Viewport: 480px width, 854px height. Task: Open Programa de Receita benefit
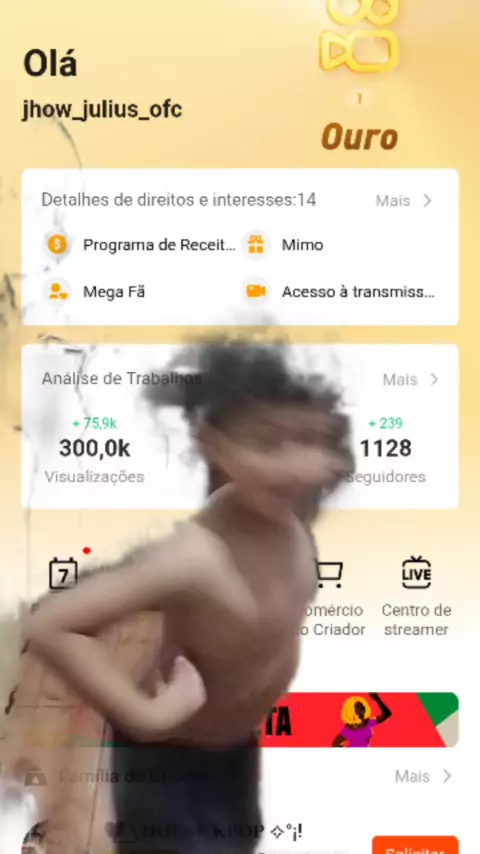pyautogui.click(x=141, y=245)
